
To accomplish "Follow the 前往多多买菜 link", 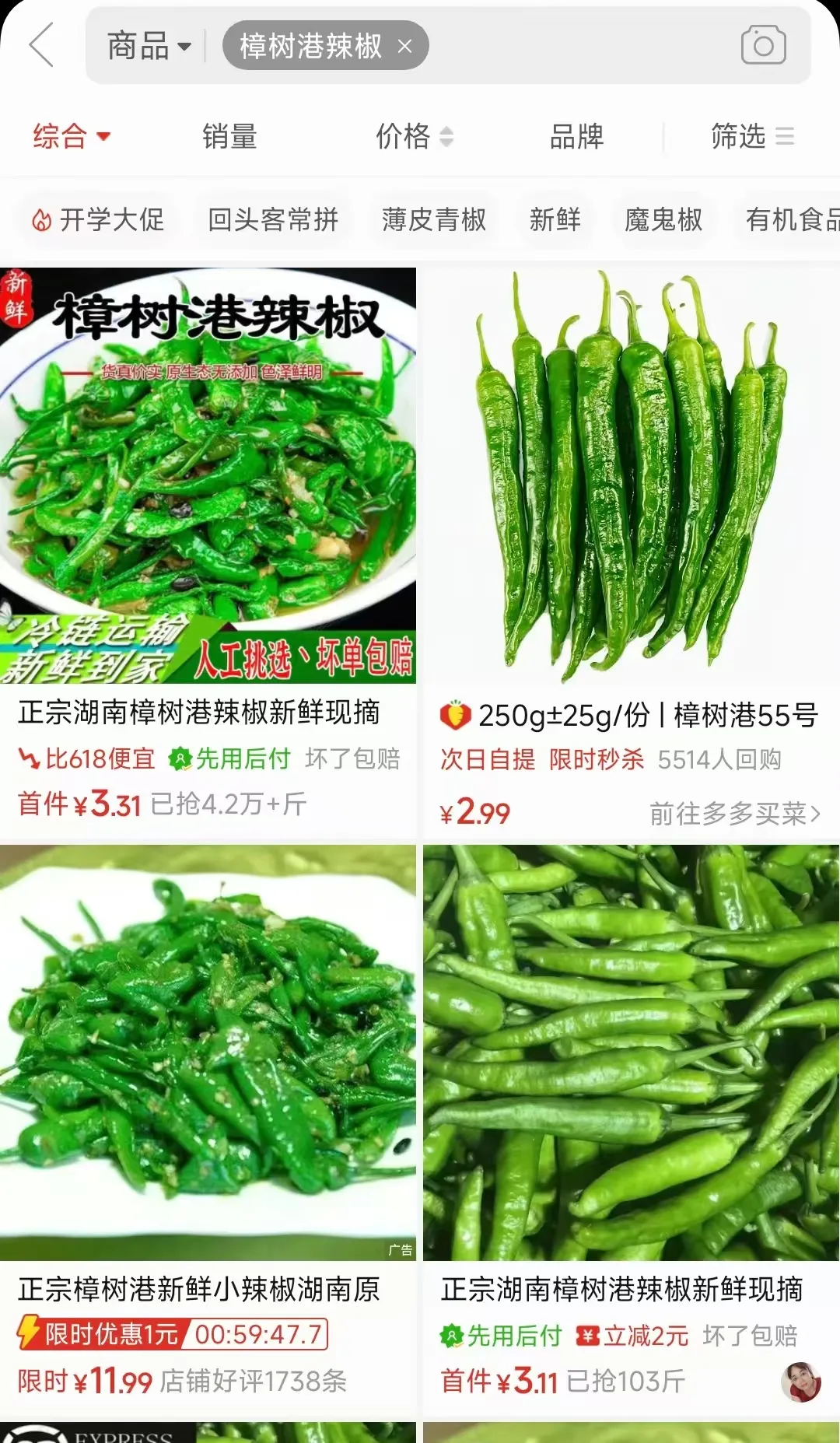I will coord(734,814).
